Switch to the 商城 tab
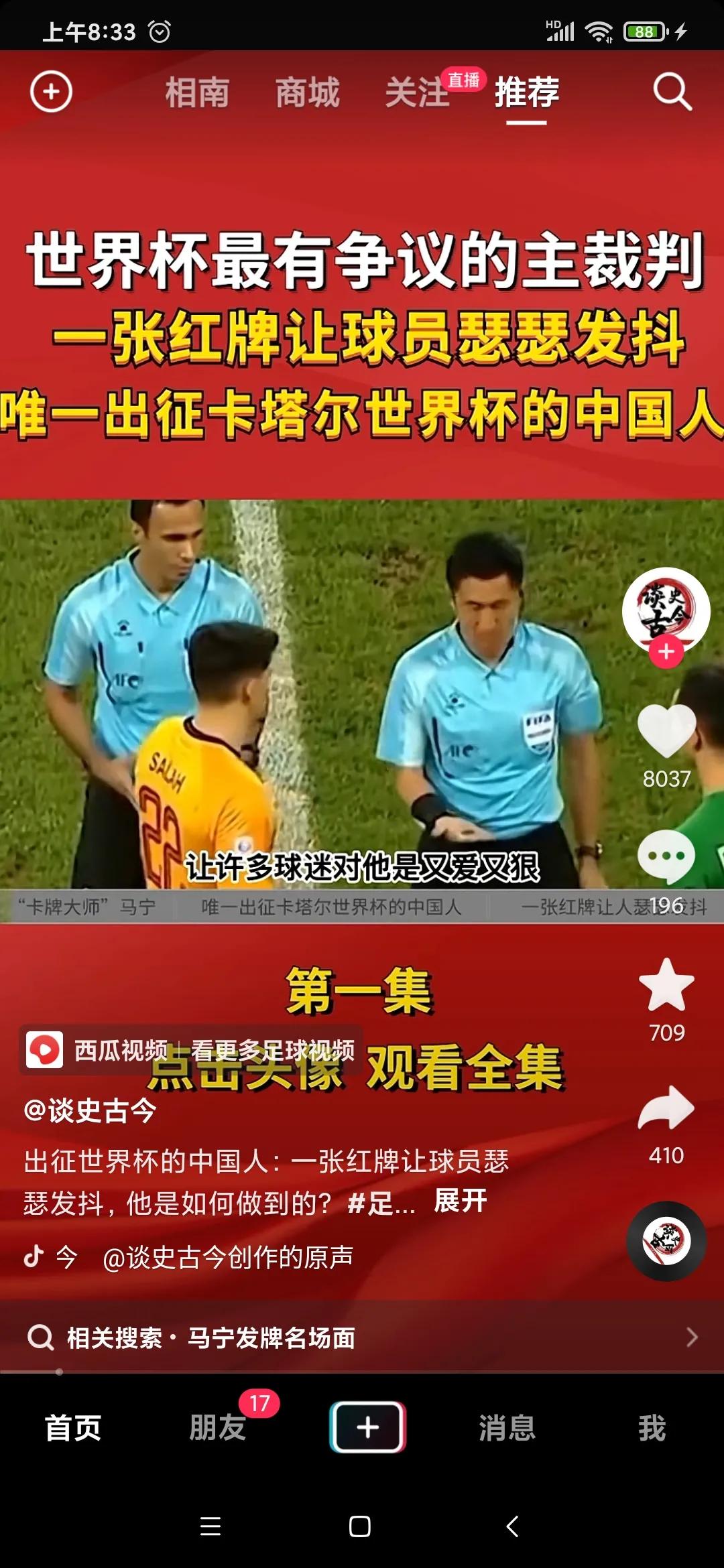 (308, 92)
